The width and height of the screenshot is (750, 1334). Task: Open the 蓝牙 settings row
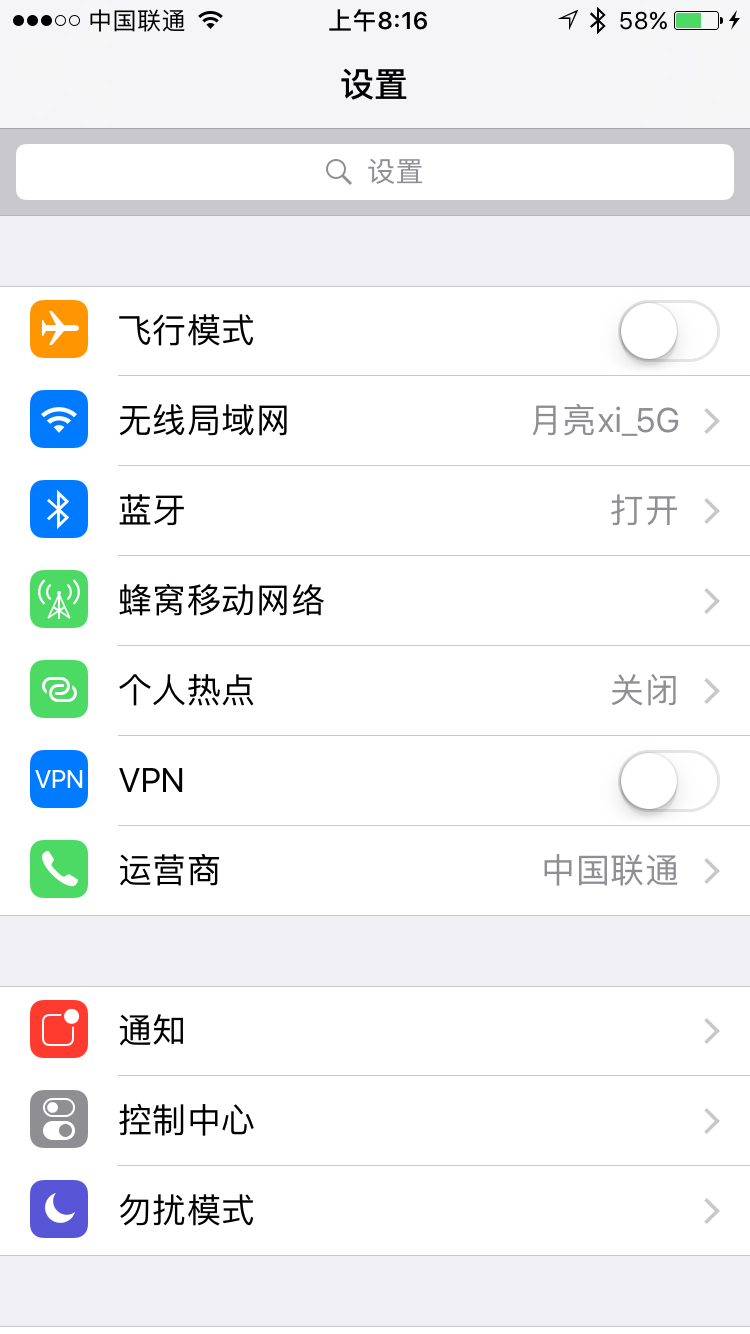pos(375,511)
